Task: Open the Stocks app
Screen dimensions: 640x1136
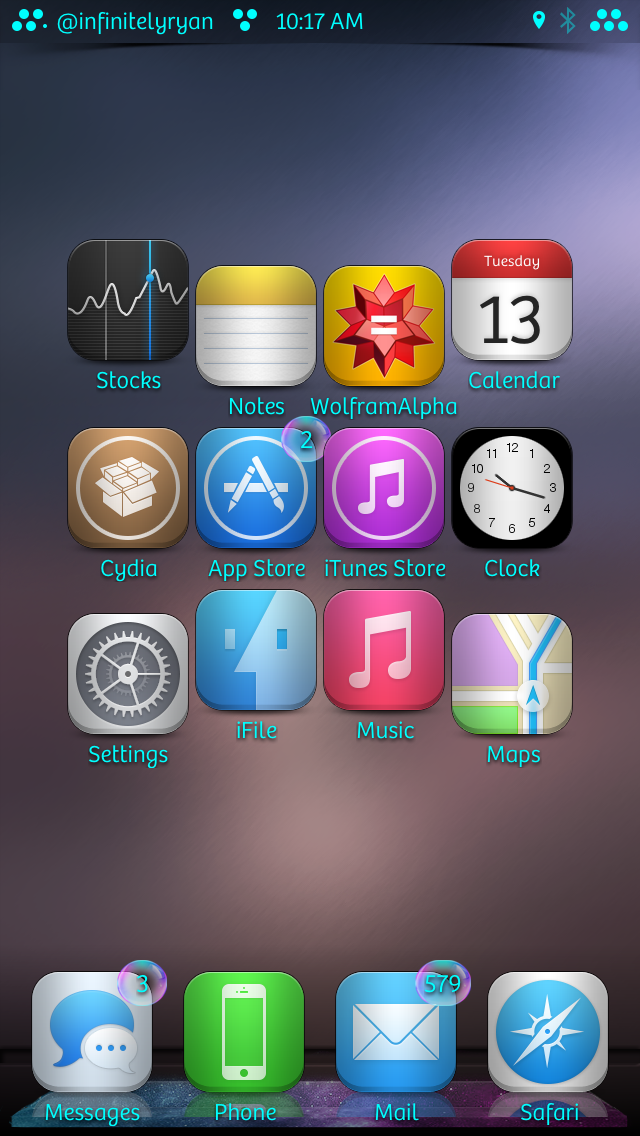Action: [128, 301]
